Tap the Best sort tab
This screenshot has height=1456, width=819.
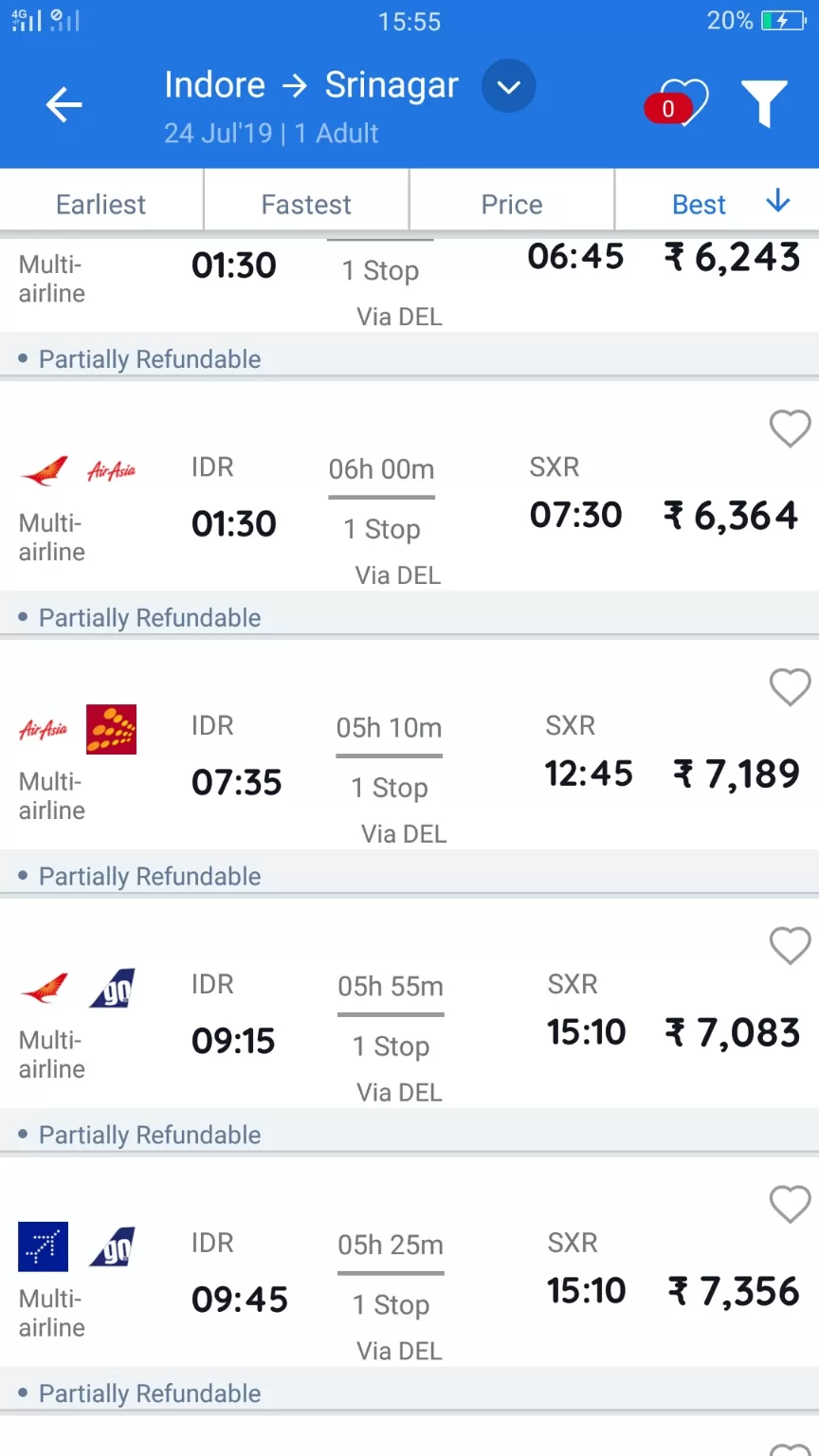(718, 205)
